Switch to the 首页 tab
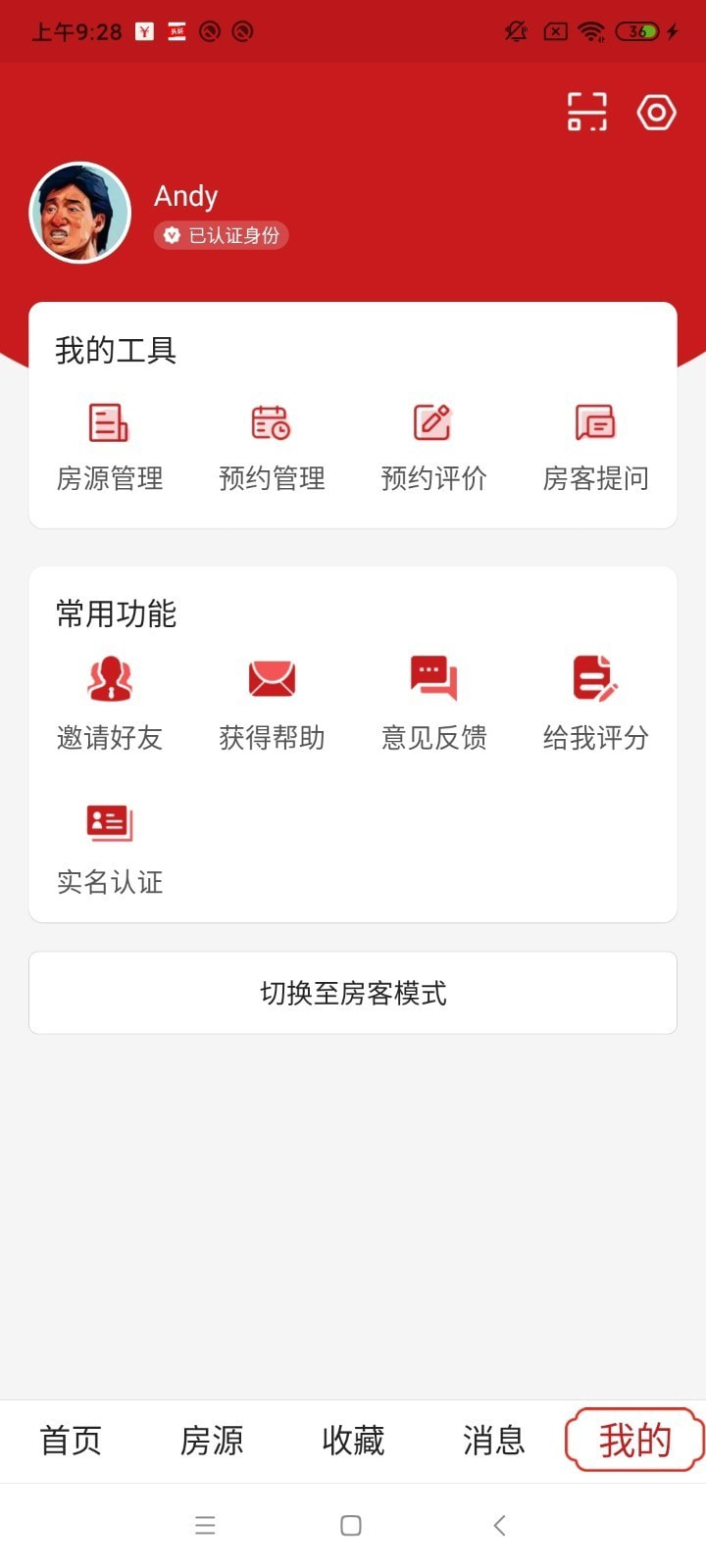Image resolution: width=706 pixels, height=1568 pixels. point(71,1441)
